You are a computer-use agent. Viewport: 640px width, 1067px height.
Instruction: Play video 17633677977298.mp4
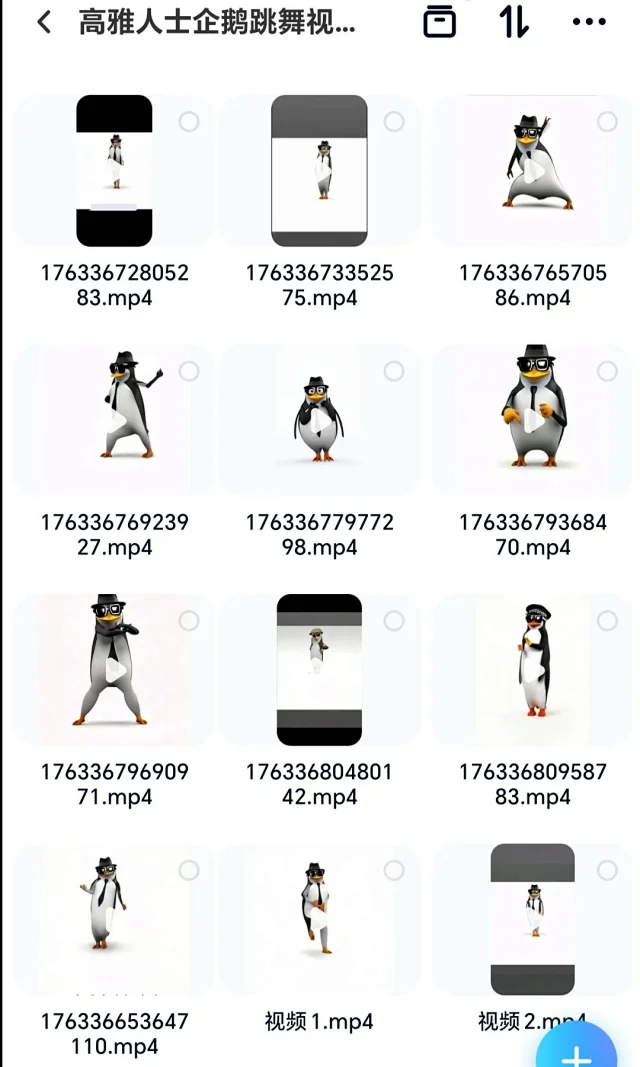click(x=319, y=420)
